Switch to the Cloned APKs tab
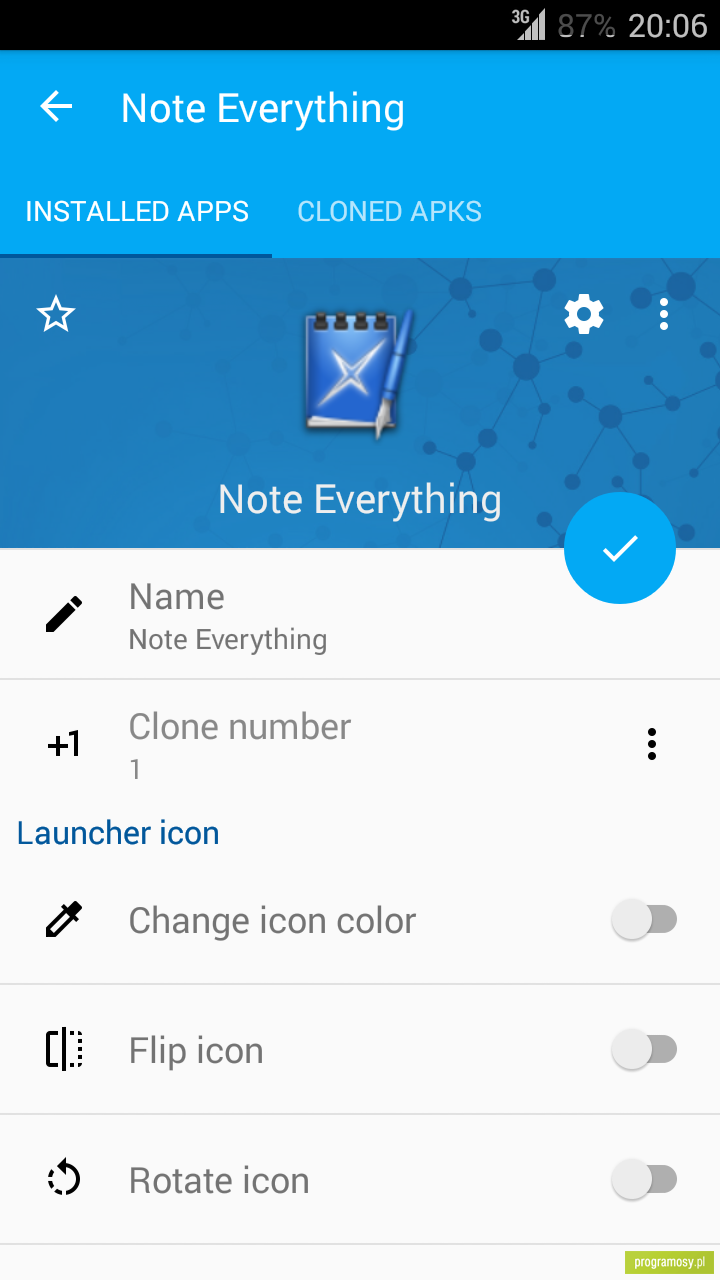720x1280 pixels. (x=390, y=212)
